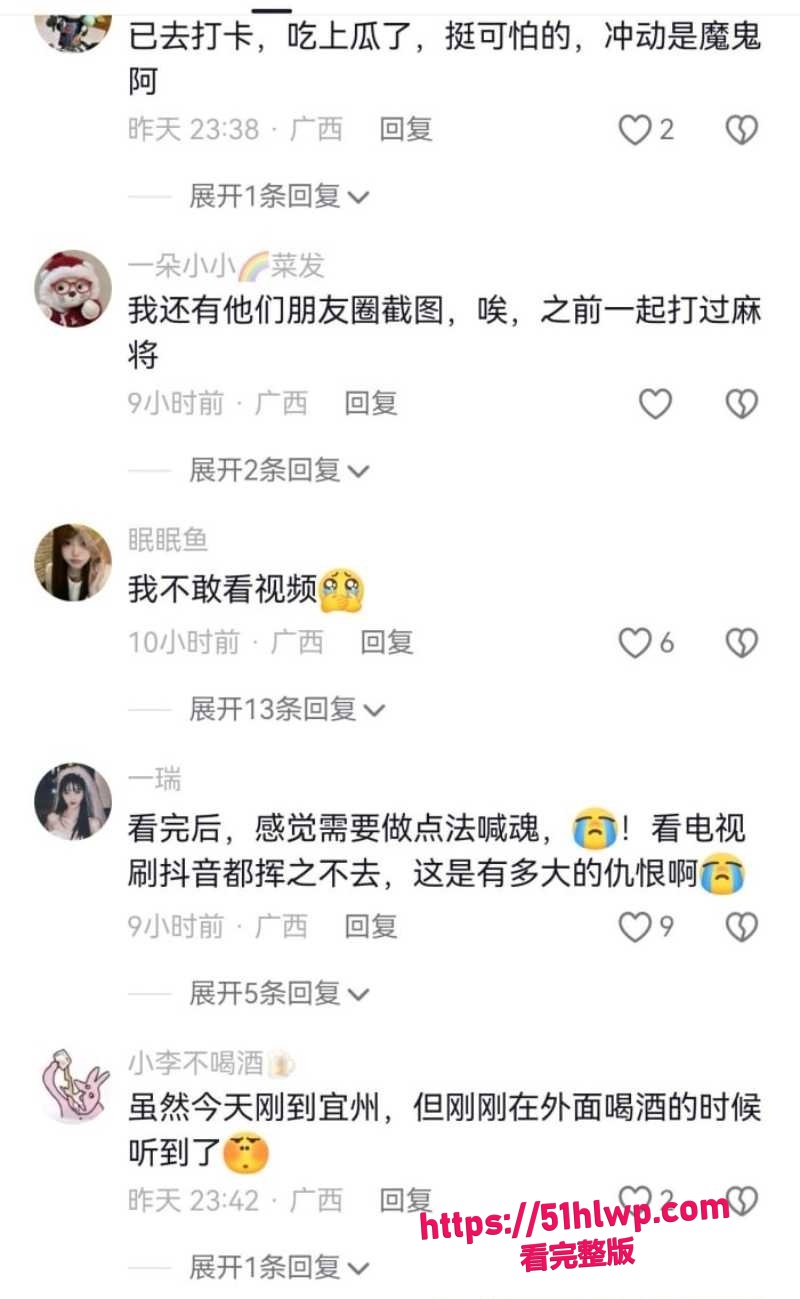View 小李不喝酒's profile avatar
This screenshot has width=800, height=1299.
73,1085
